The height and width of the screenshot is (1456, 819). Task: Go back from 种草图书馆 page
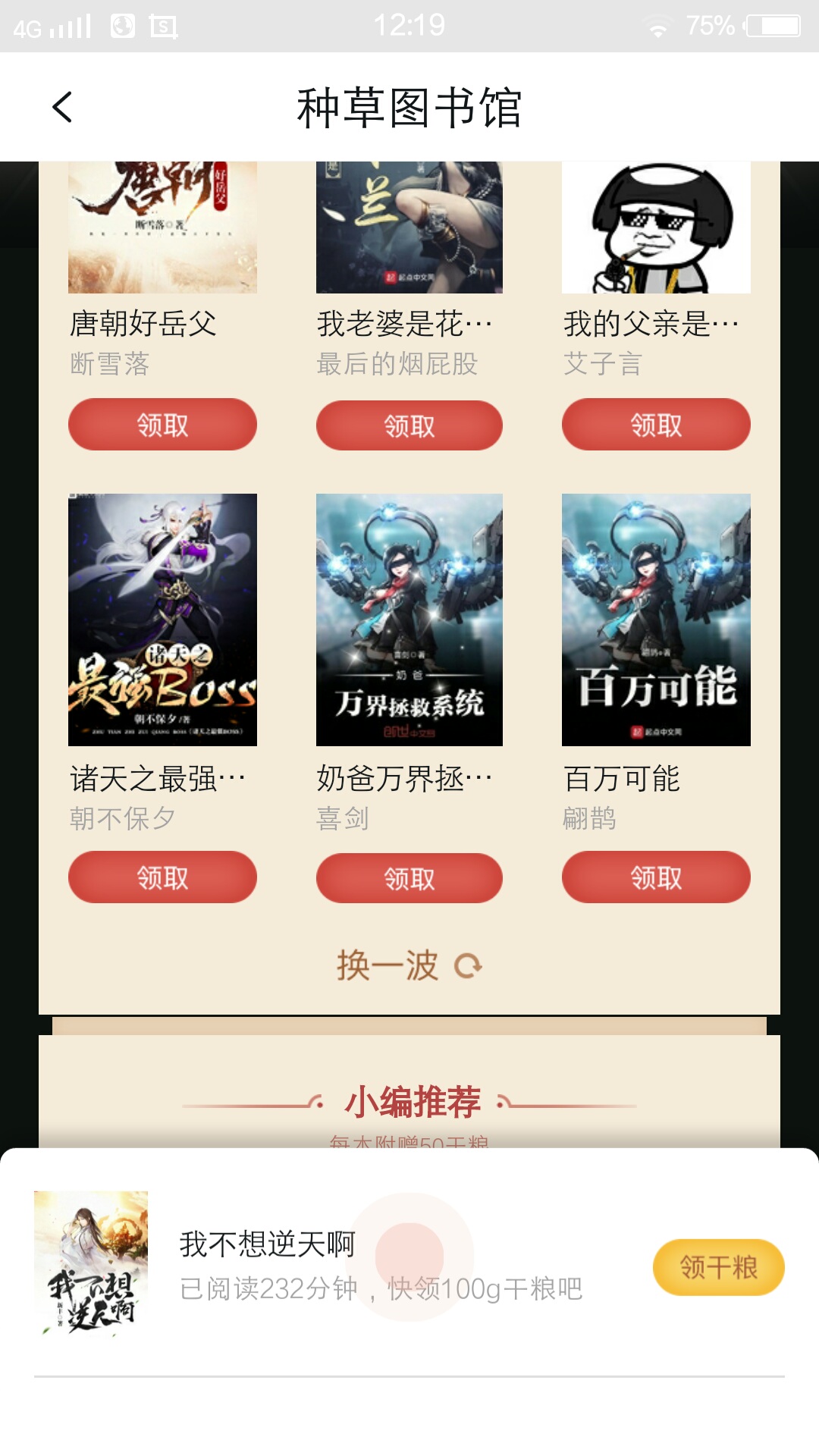63,107
